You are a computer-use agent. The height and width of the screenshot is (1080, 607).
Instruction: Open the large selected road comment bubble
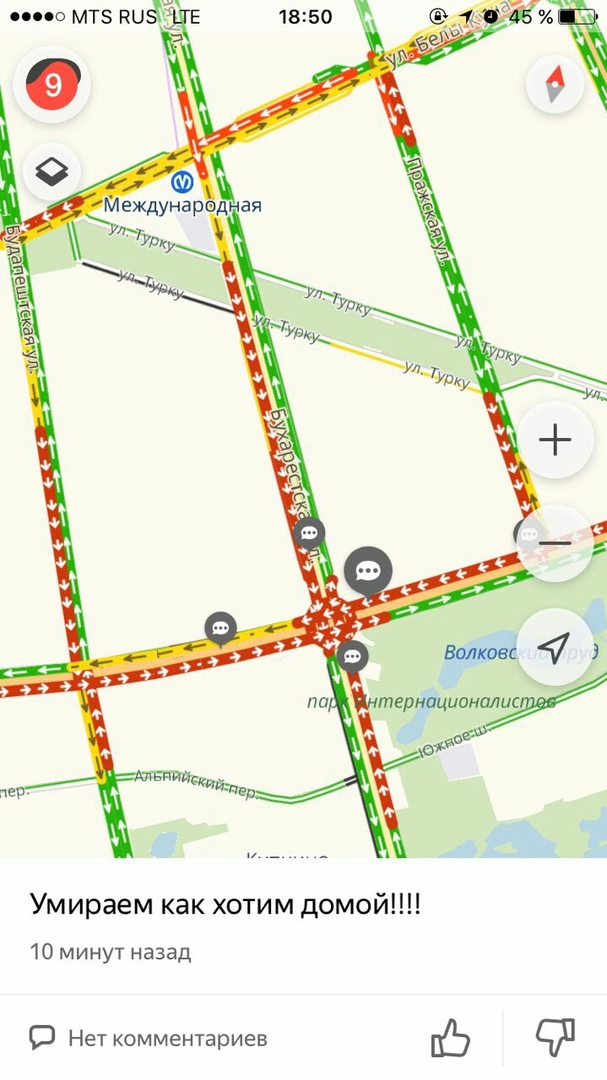pyautogui.click(x=368, y=571)
